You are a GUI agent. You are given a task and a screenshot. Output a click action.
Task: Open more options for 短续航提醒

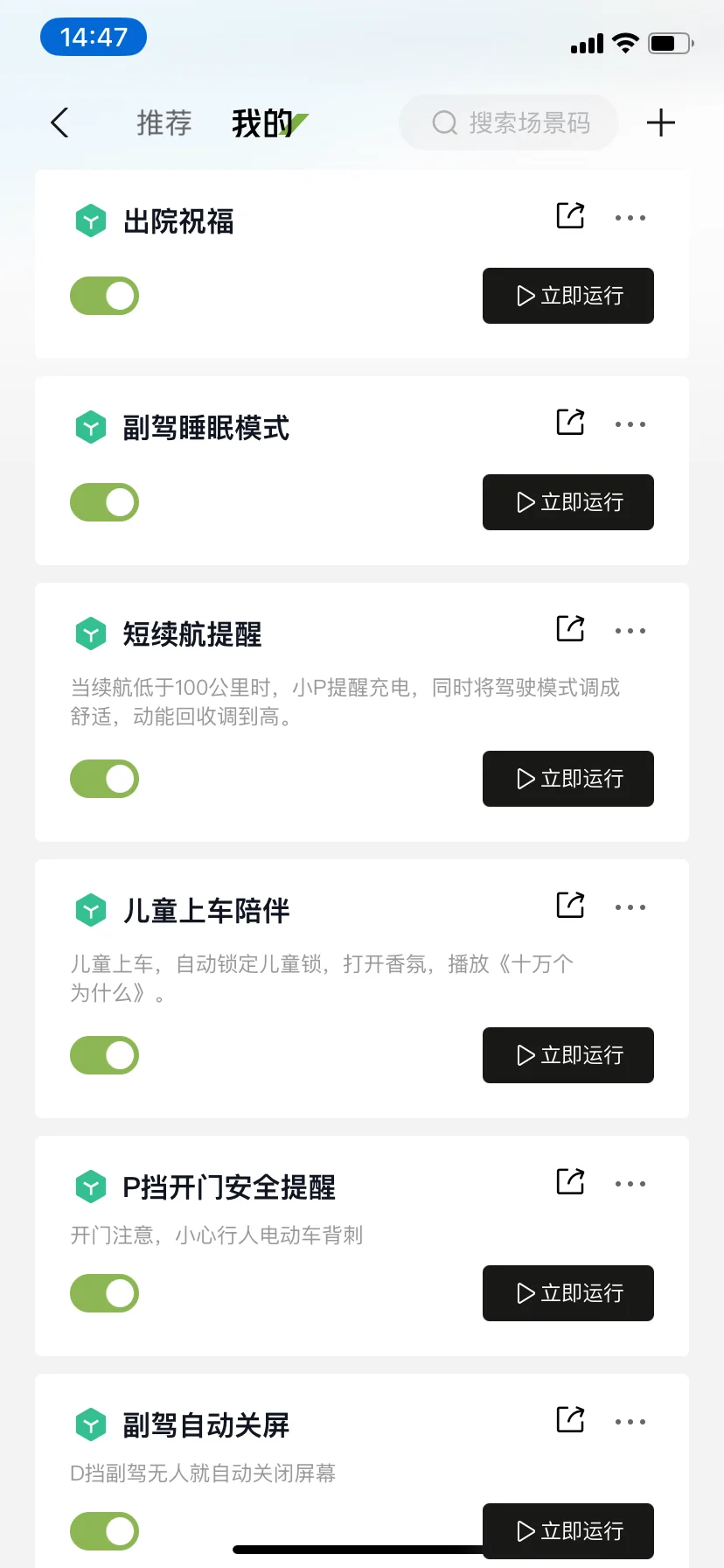tap(630, 631)
